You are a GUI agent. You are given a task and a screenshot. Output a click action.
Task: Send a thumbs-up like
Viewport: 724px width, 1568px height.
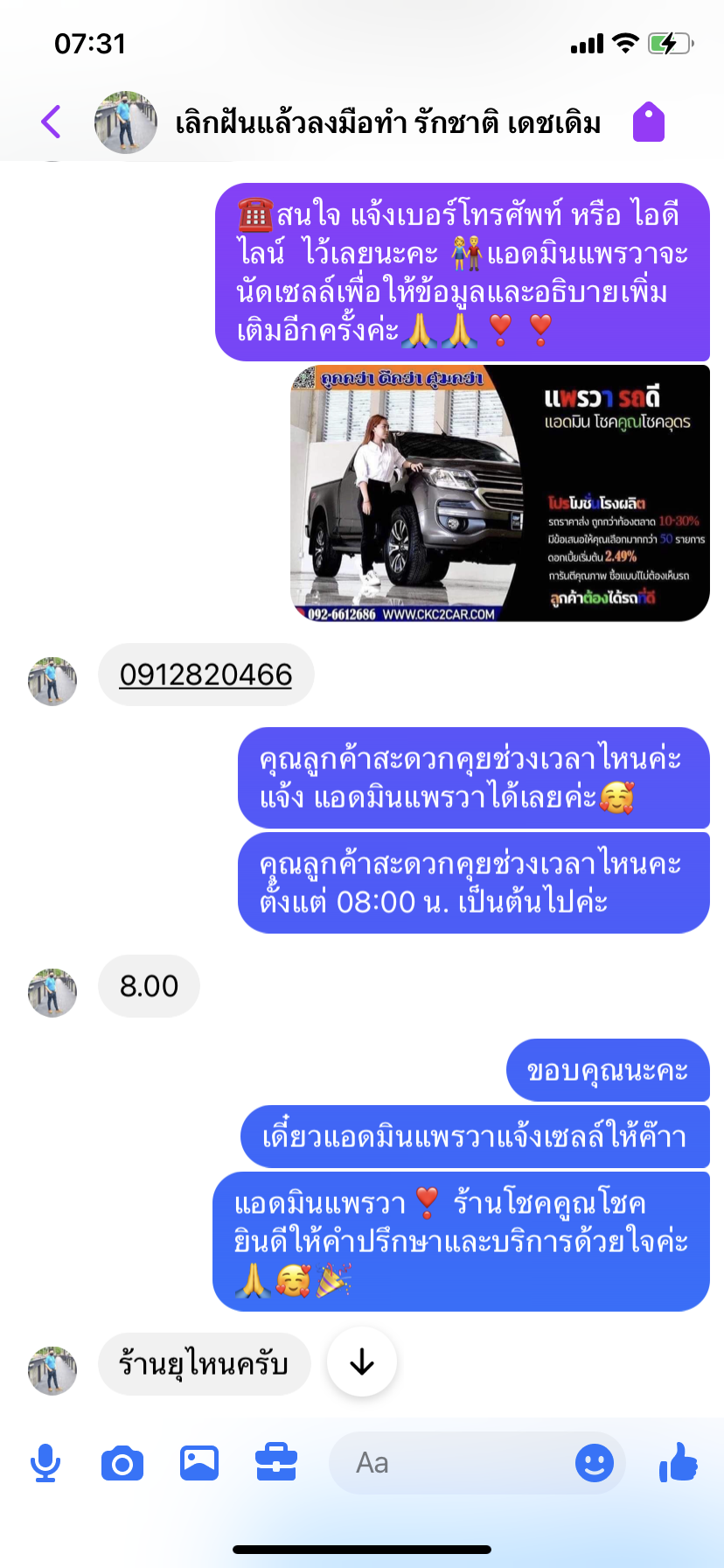point(679,1462)
